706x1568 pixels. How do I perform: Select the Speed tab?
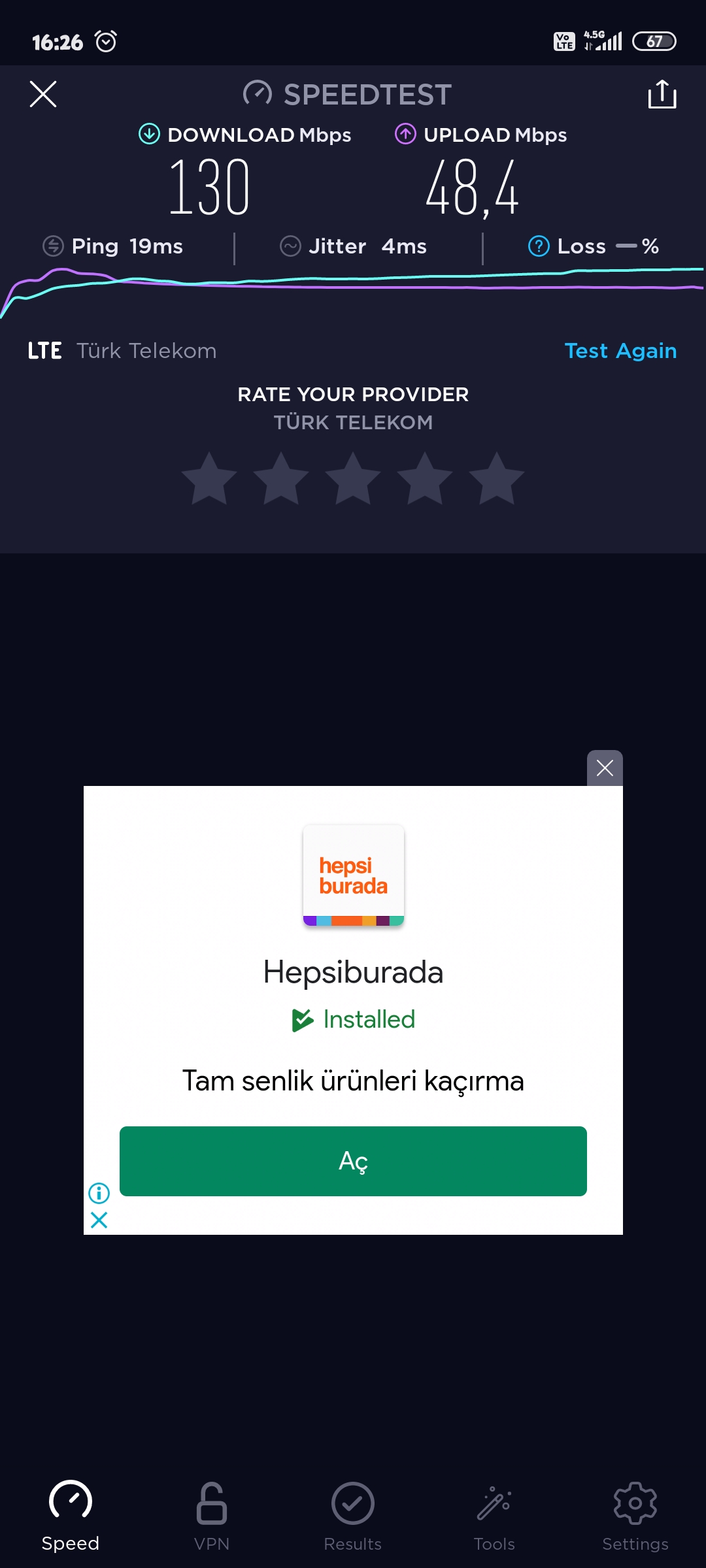[71, 1516]
